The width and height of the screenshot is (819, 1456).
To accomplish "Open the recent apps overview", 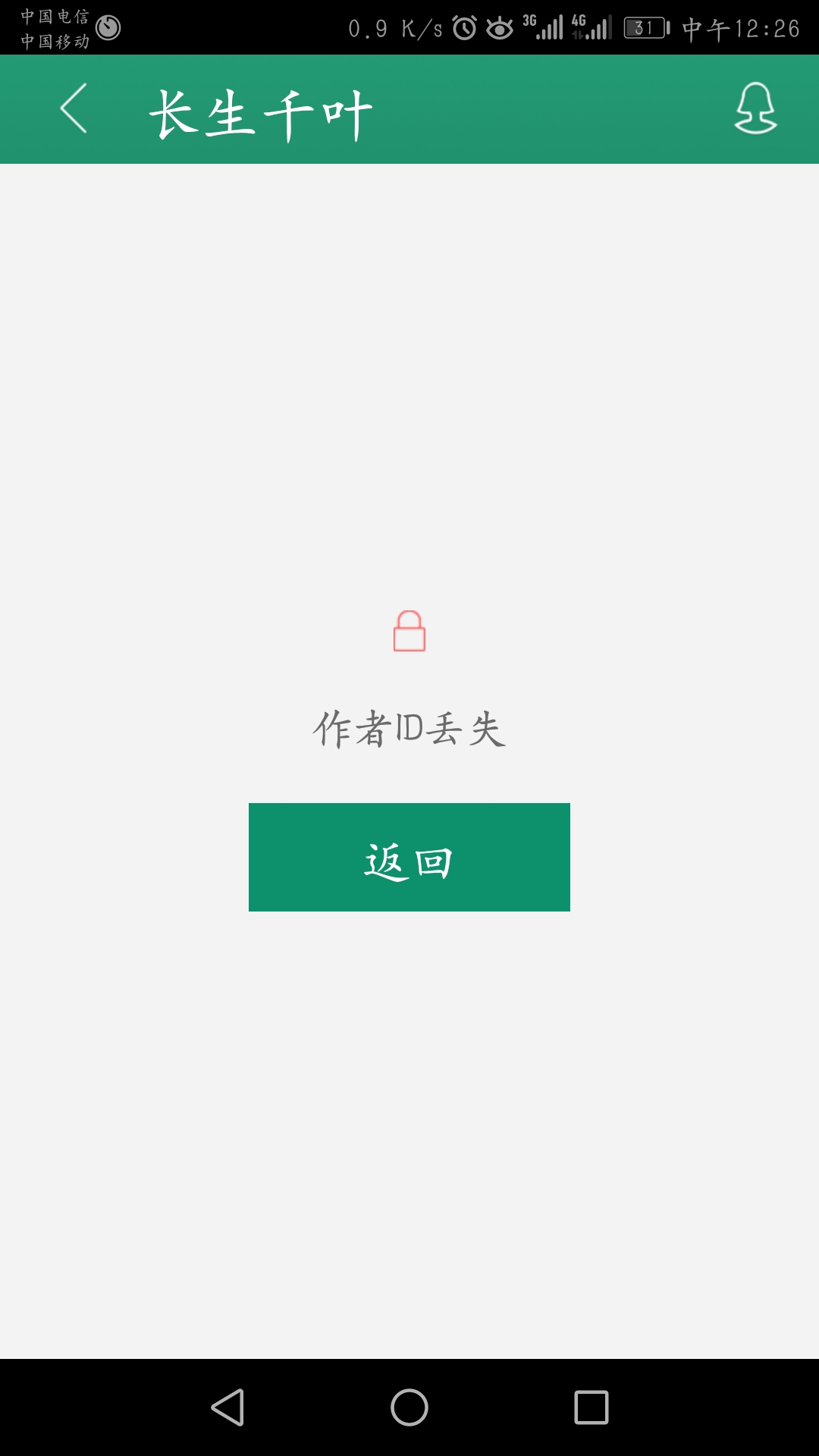I will click(591, 1407).
